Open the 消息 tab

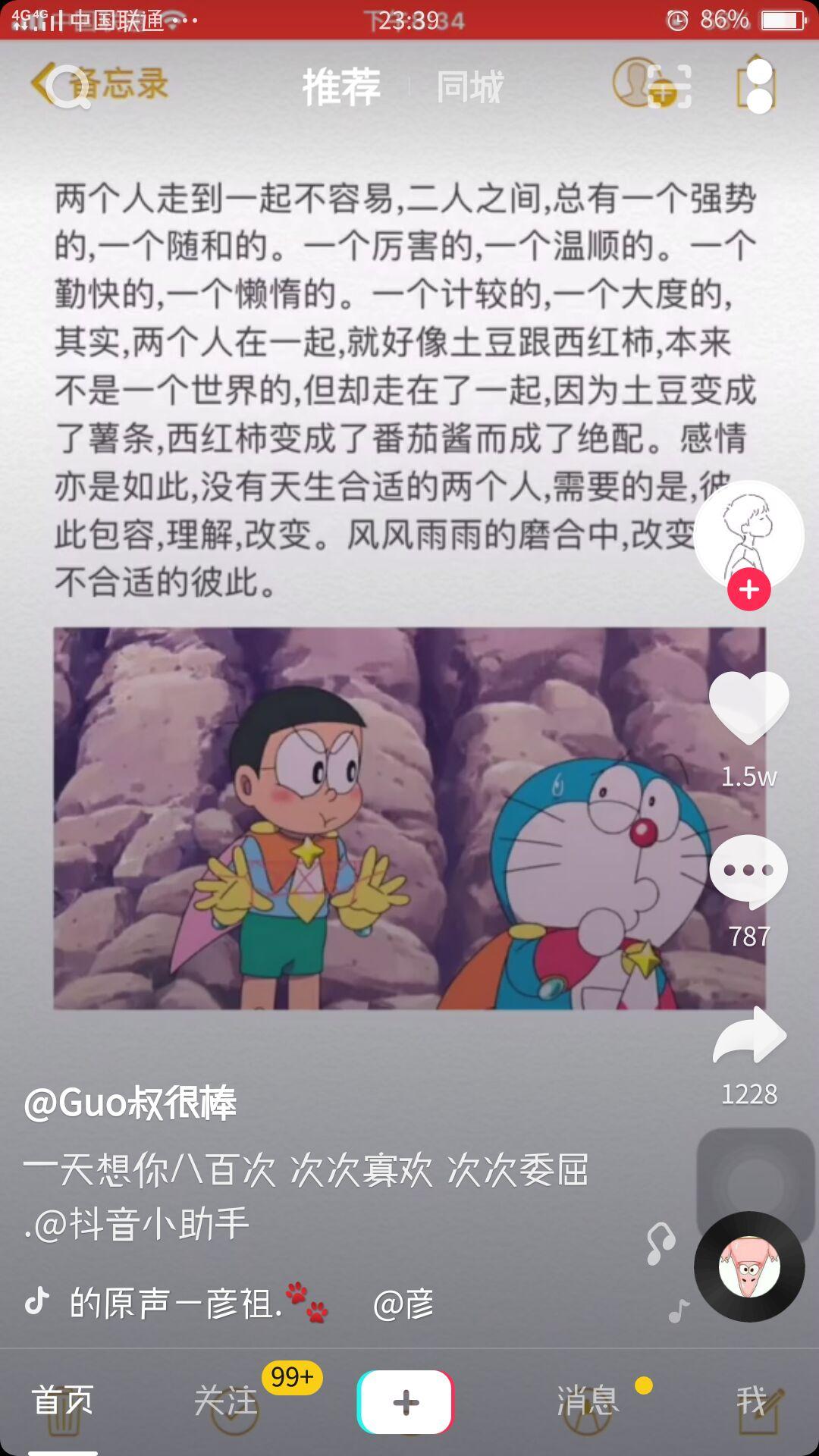pos(588,1400)
